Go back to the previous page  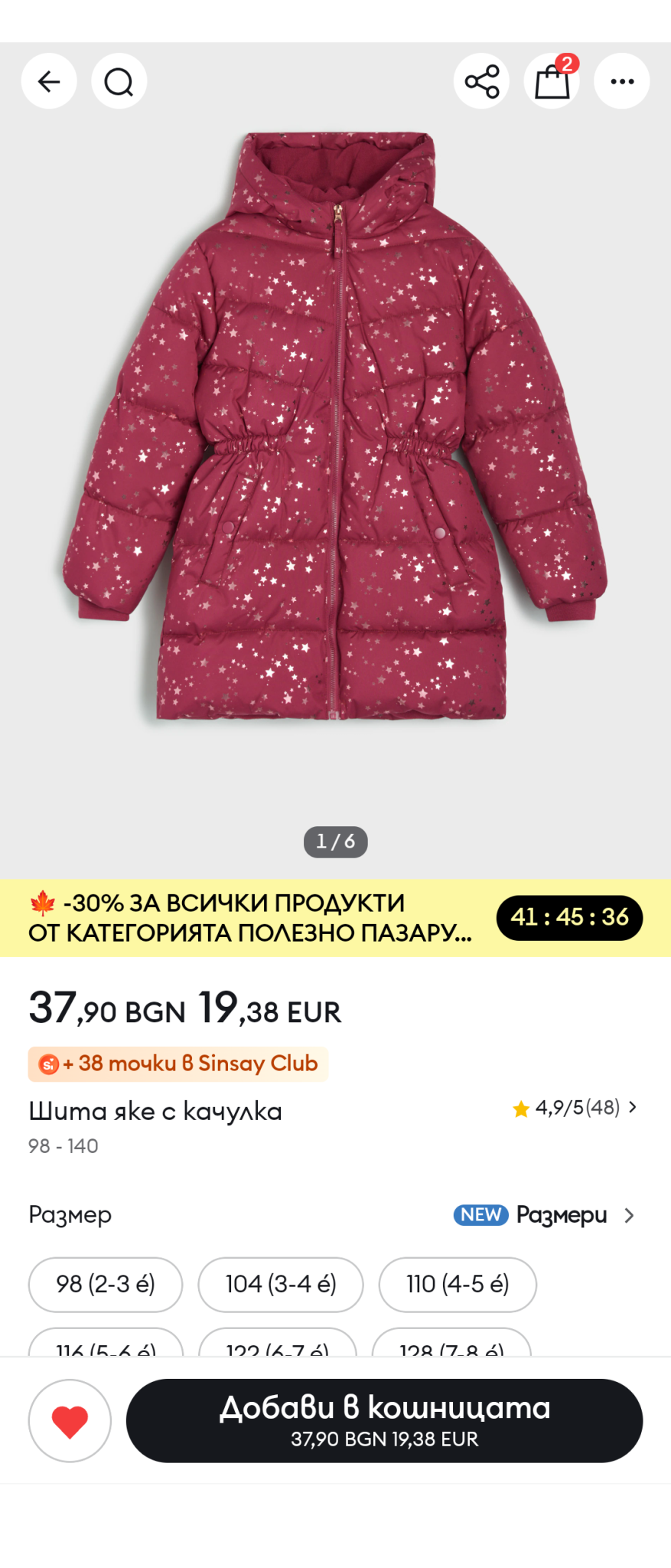pos(49,81)
